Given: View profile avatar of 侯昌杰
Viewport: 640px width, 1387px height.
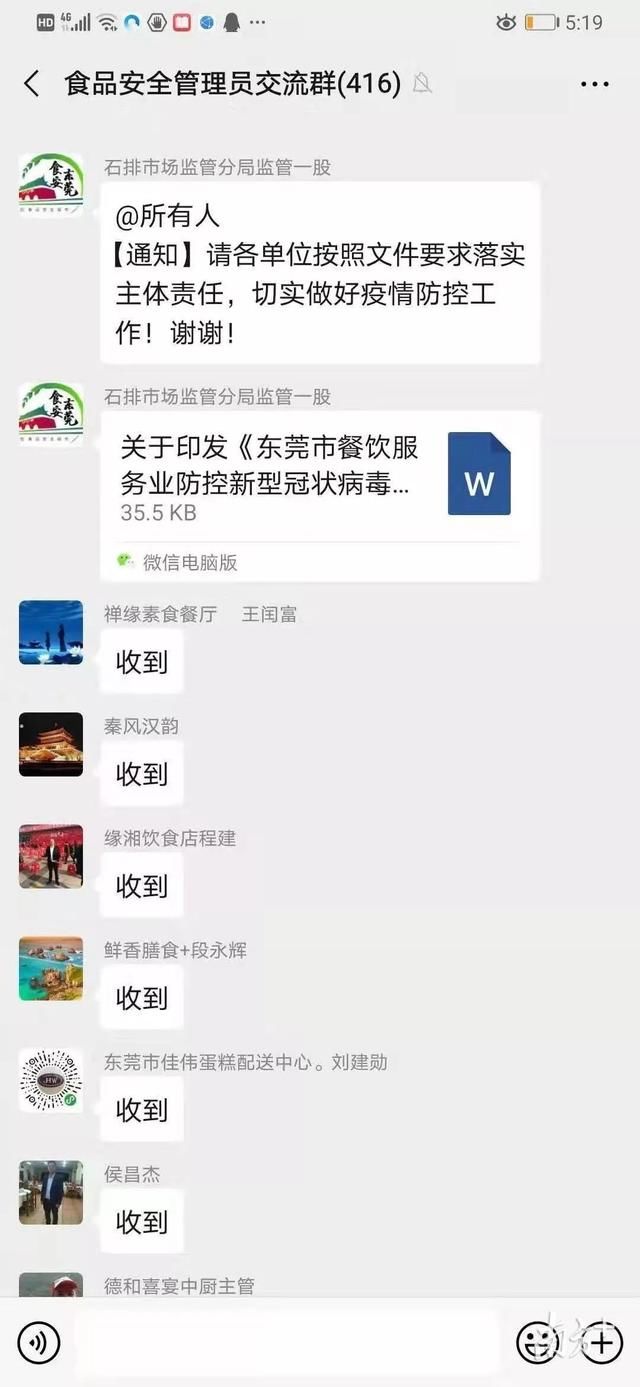Looking at the screenshot, I should click(51, 1192).
